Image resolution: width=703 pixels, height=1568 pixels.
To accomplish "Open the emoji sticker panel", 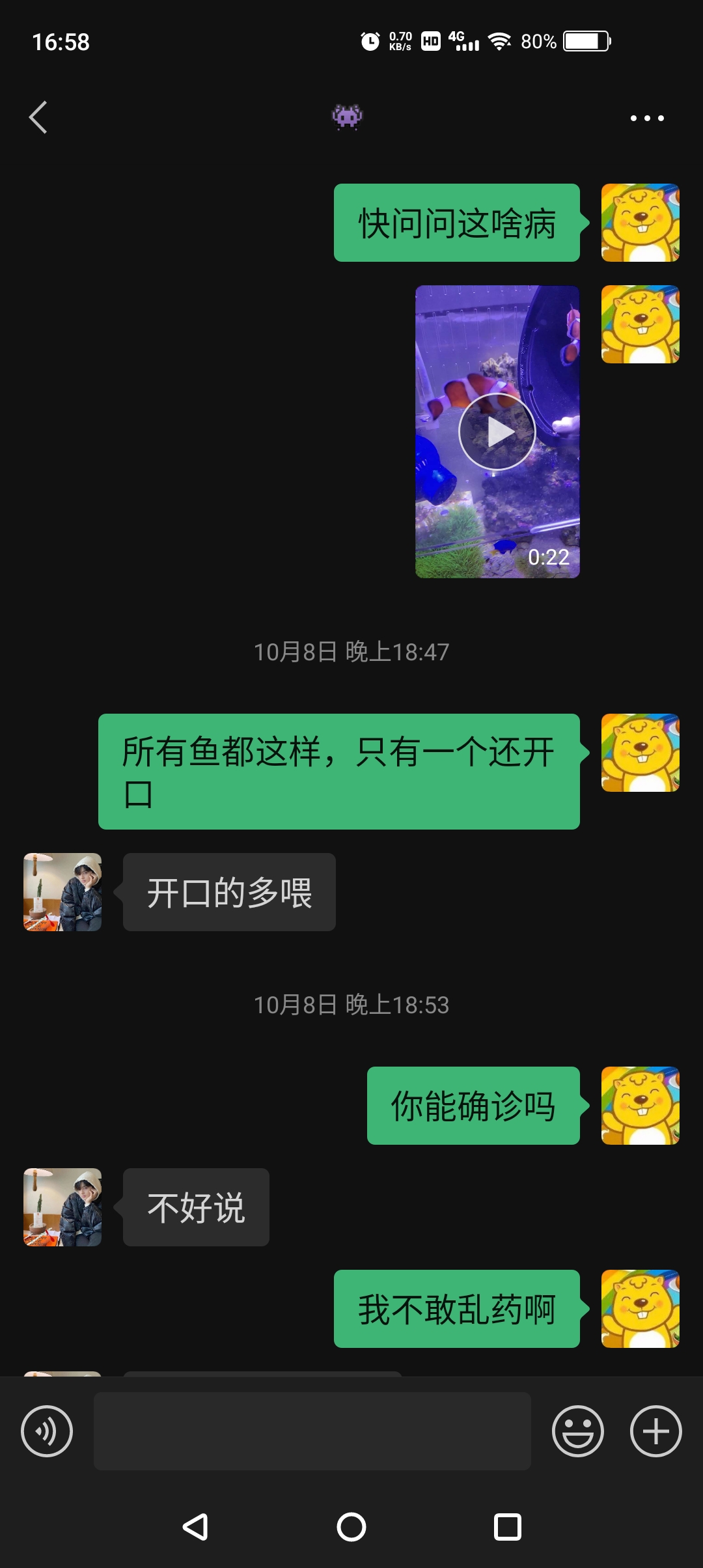I will [578, 1431].
